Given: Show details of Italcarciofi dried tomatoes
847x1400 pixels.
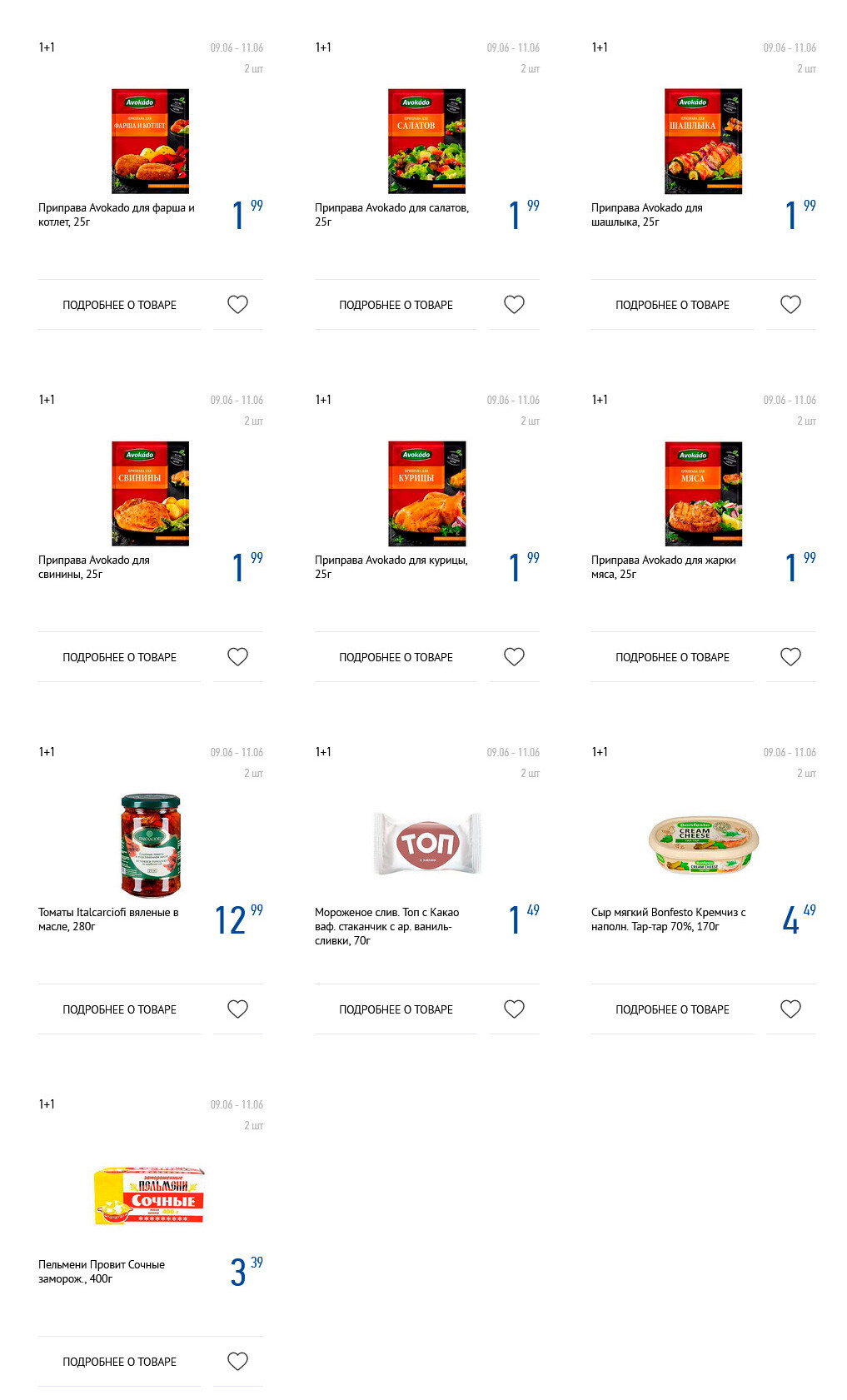Looking at the screenshot, I should pos(119,1009).
